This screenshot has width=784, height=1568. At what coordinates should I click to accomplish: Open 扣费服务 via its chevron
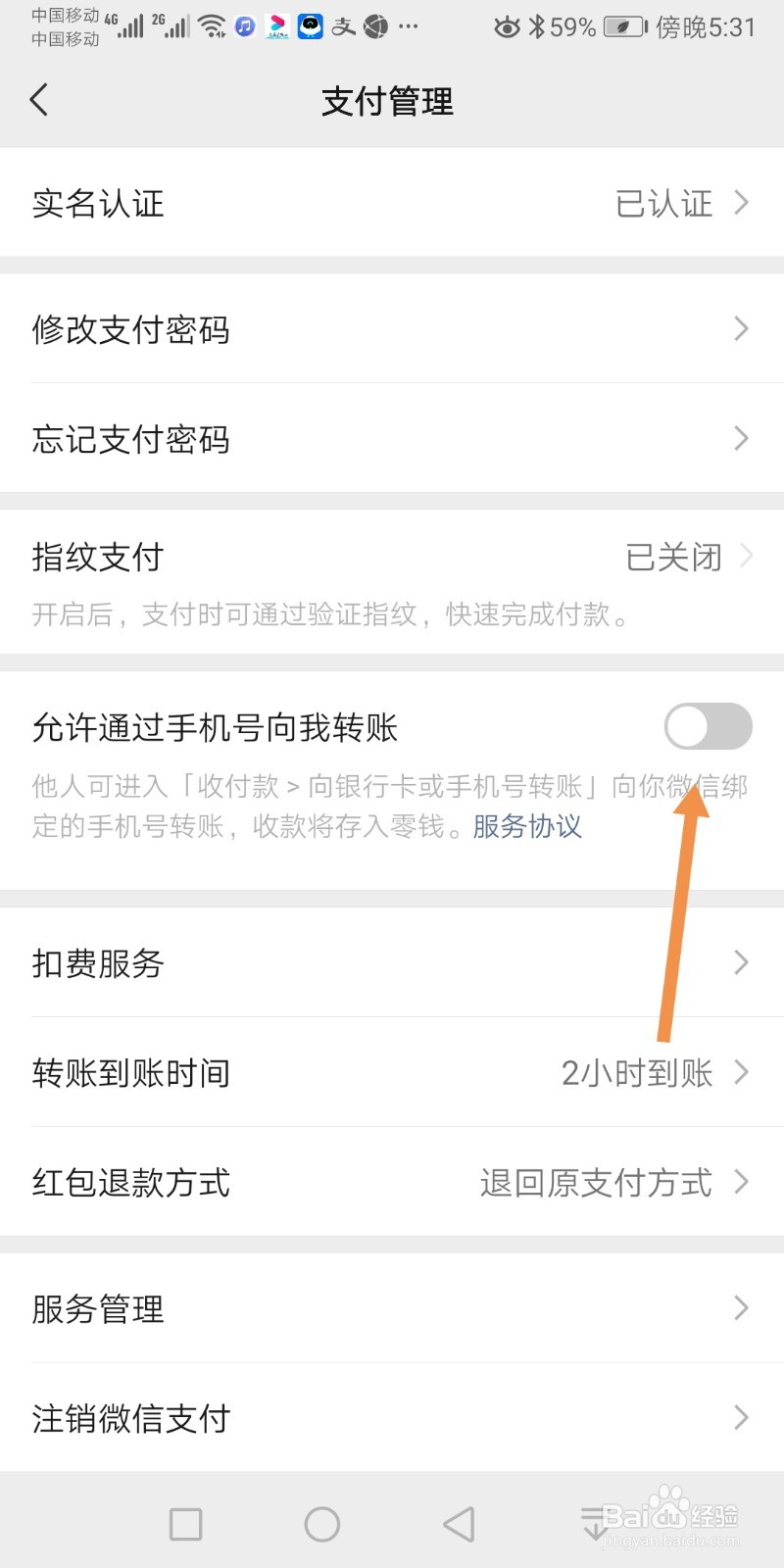pos(742,962)
